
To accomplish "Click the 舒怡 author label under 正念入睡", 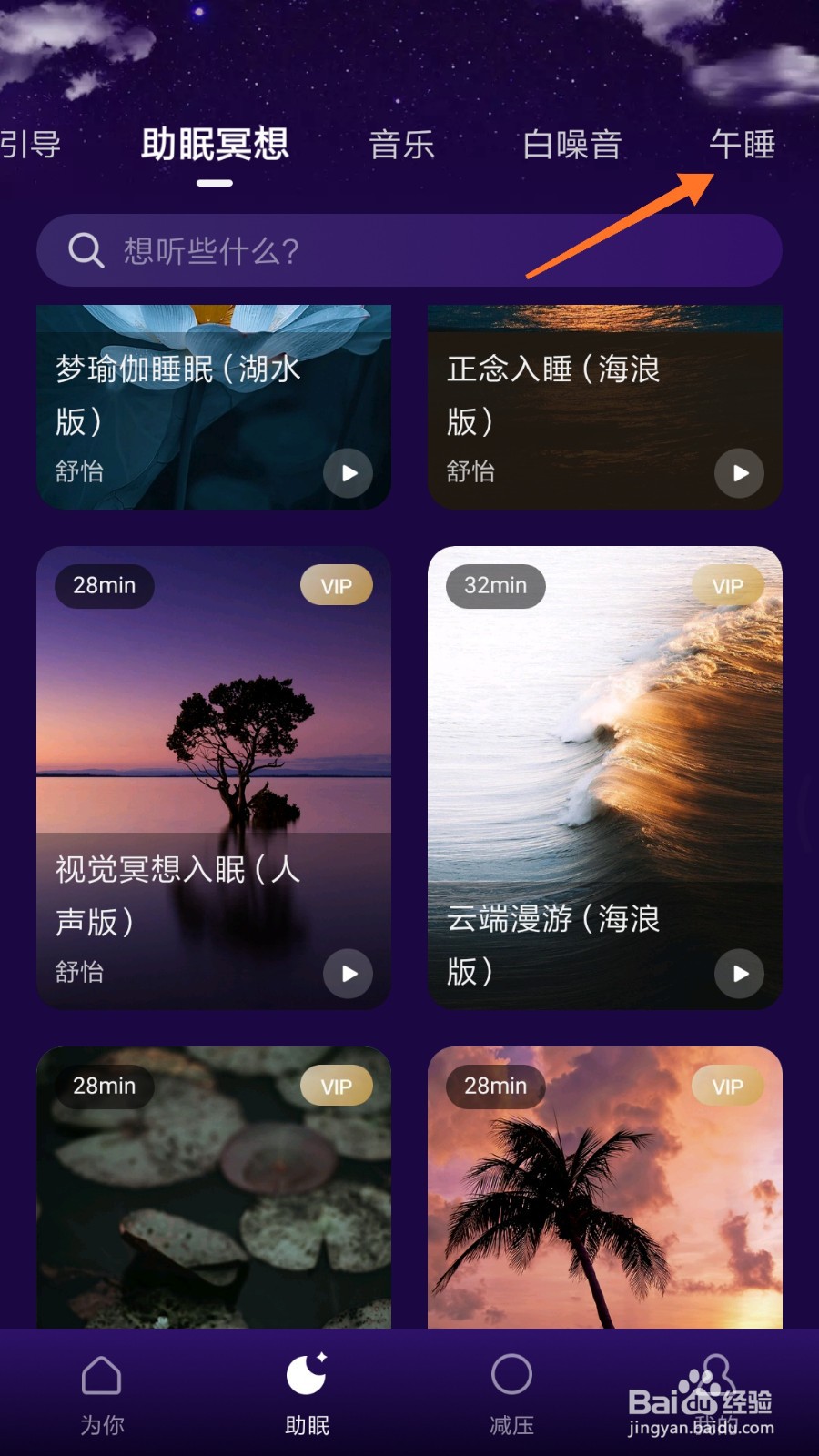I will pyautogui.click(x=470, y=471).
